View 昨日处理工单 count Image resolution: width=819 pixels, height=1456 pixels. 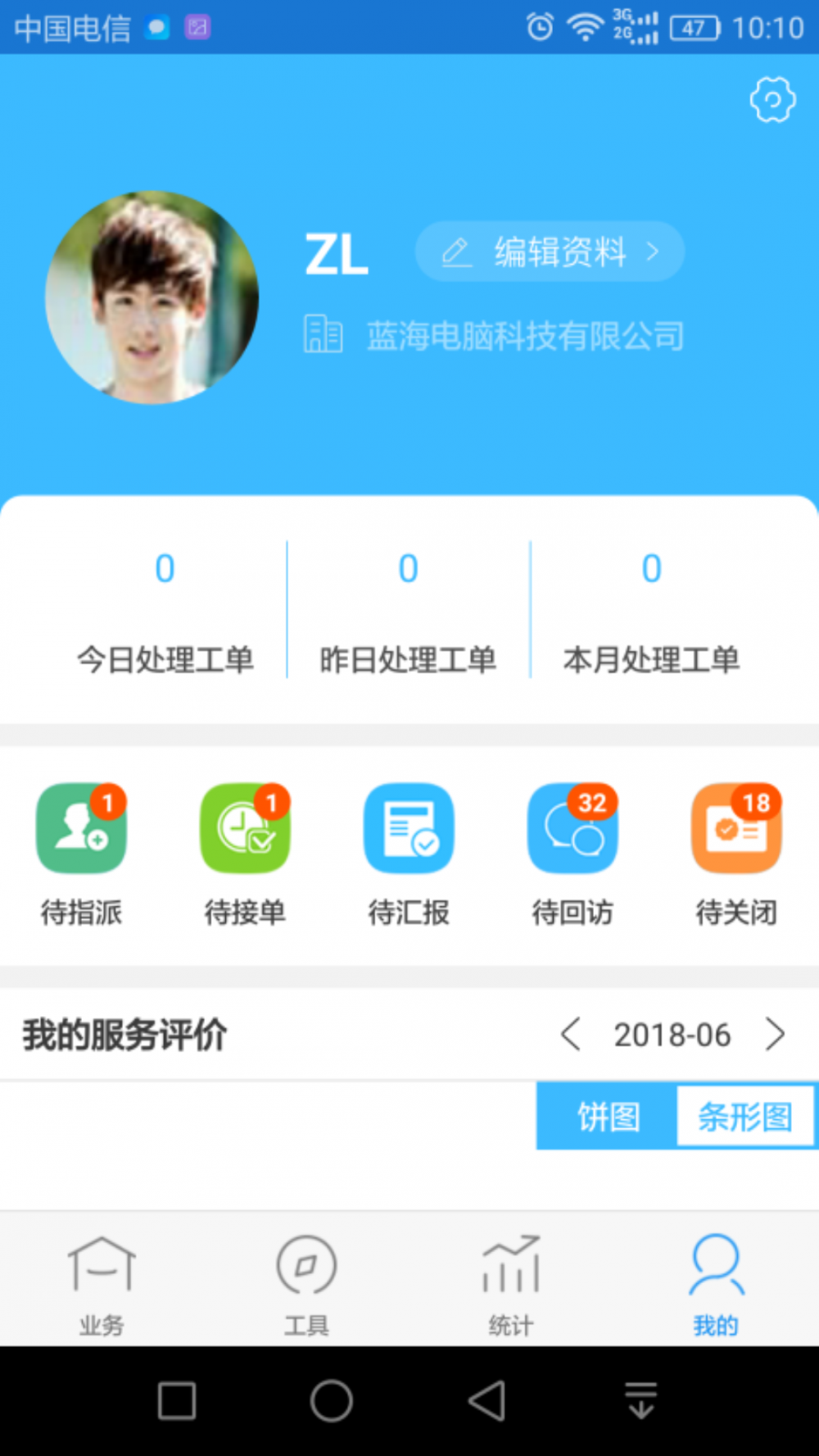coord(408,610)
